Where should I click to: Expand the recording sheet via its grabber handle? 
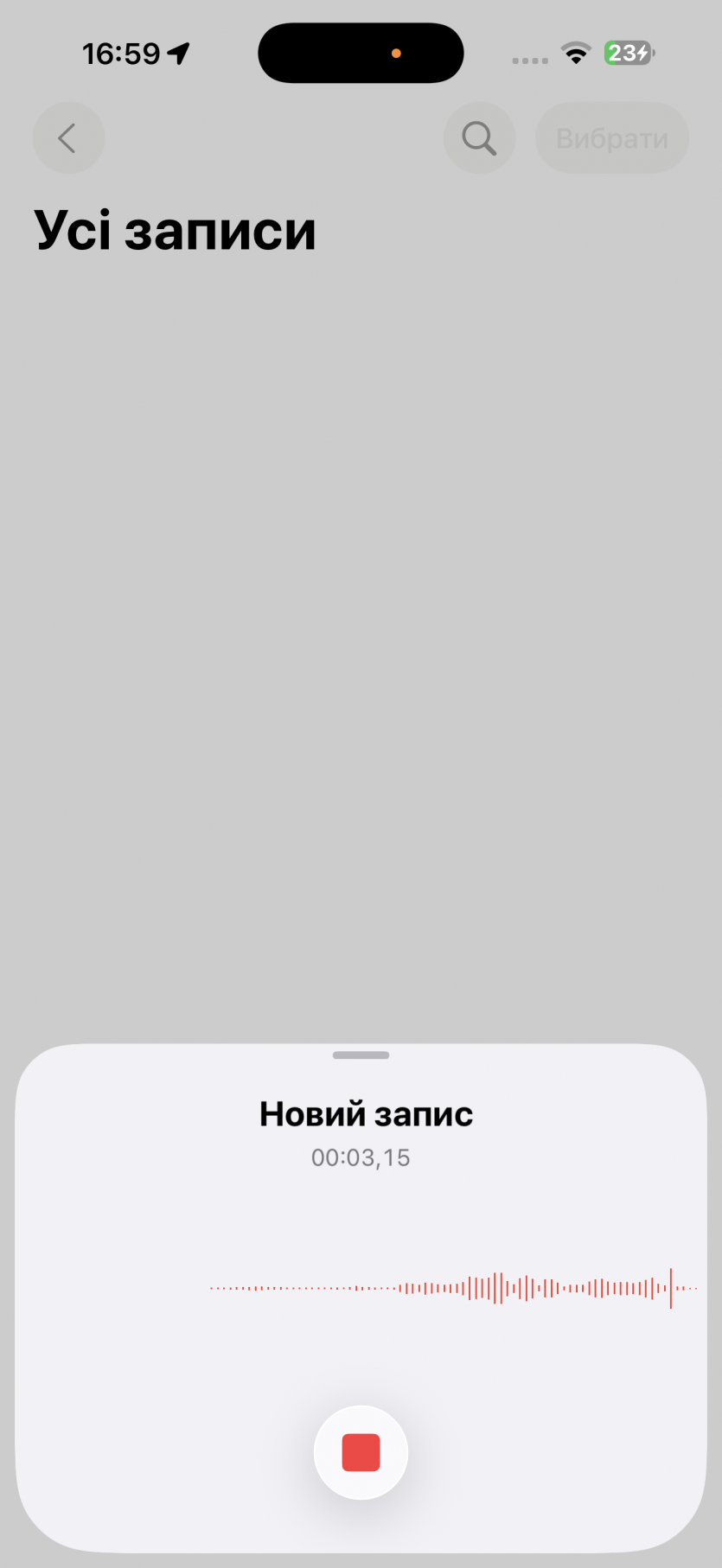[361, 1055]
